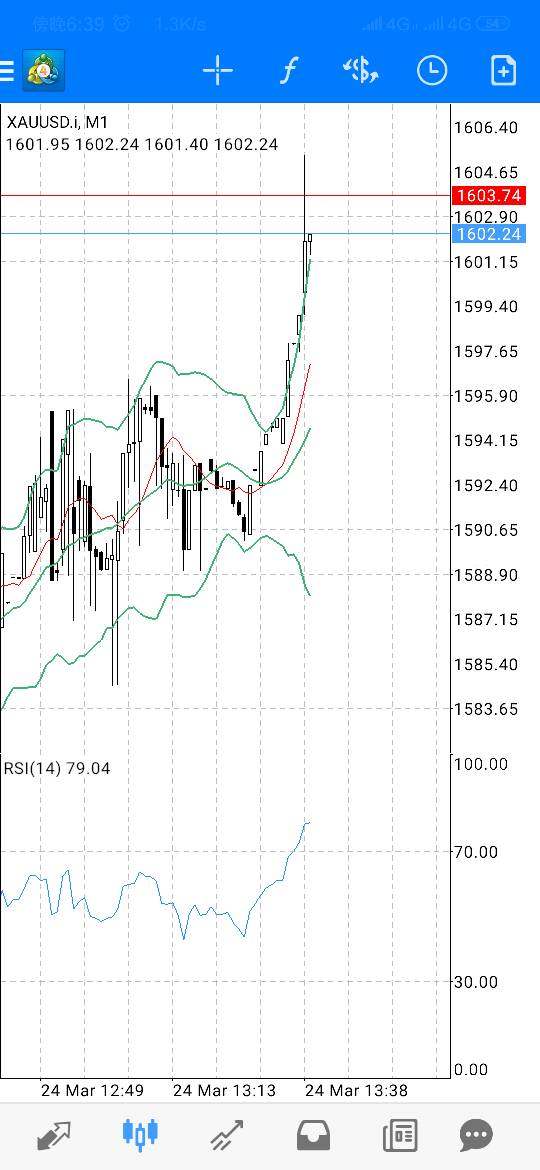540x1170 pixels.
Task: Open the News tab
Action: tap(400, 1136)
